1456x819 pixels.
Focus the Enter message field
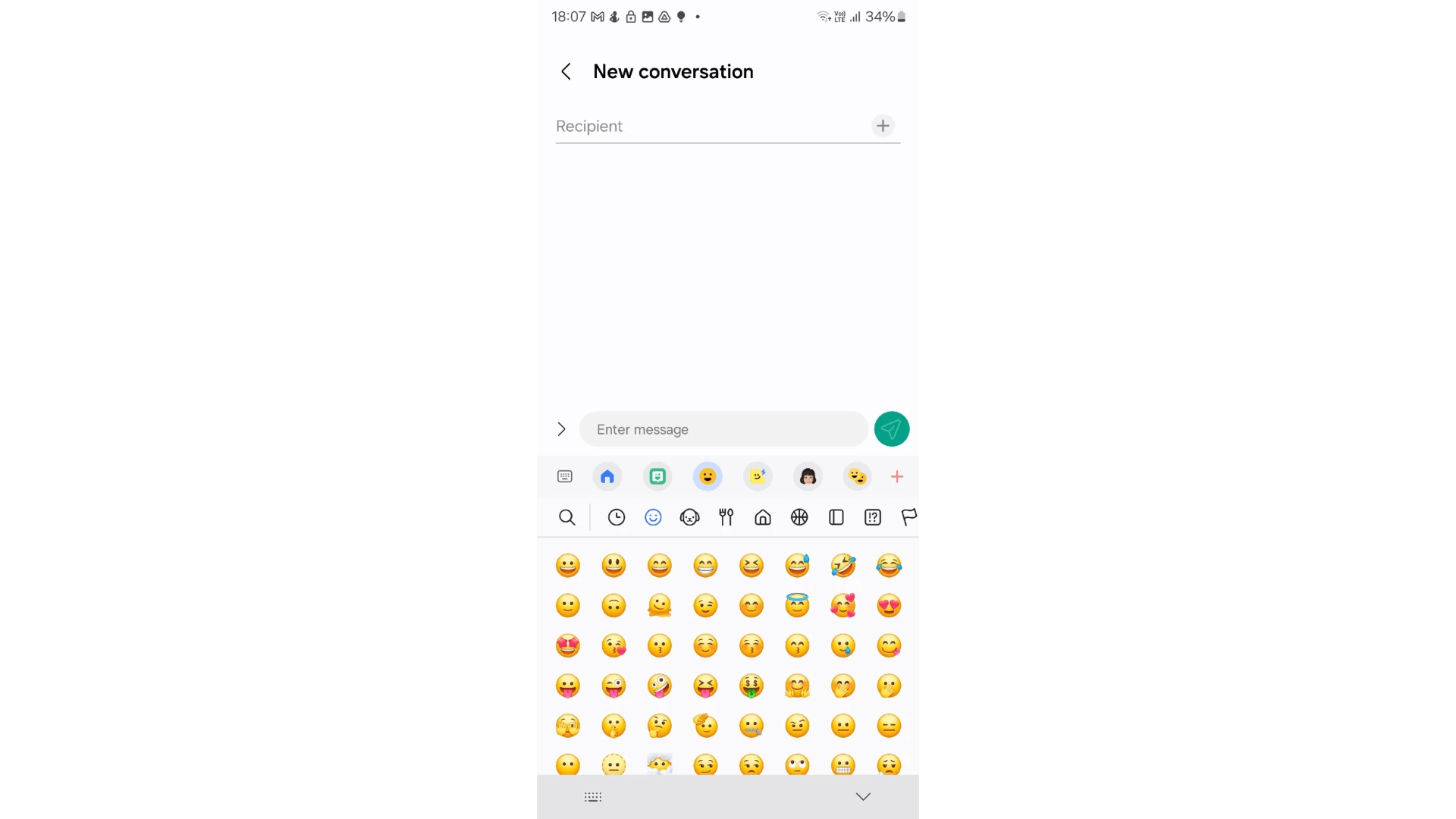pos(723,429)
